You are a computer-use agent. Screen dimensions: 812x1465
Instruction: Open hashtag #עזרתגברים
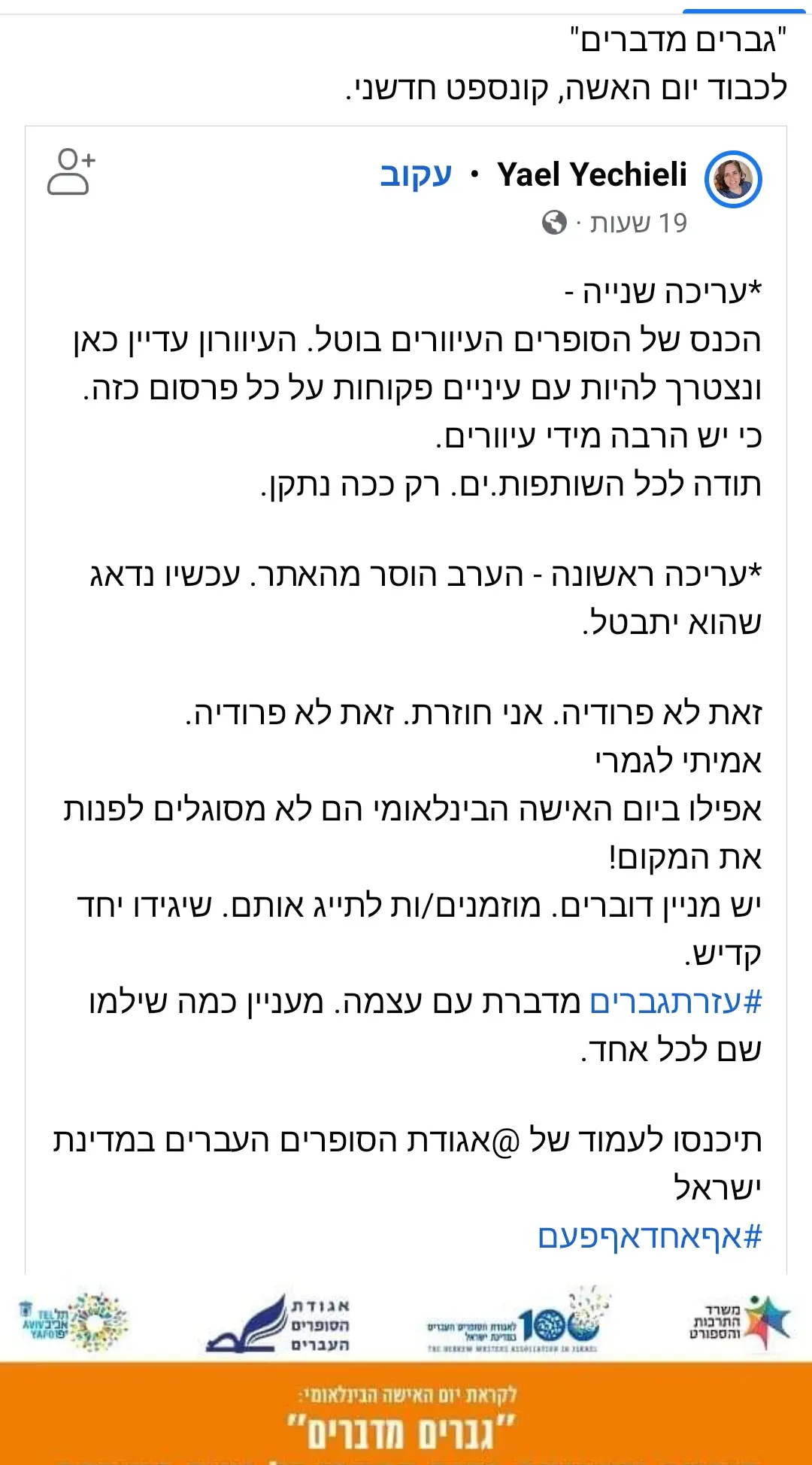coord(675,1002)
